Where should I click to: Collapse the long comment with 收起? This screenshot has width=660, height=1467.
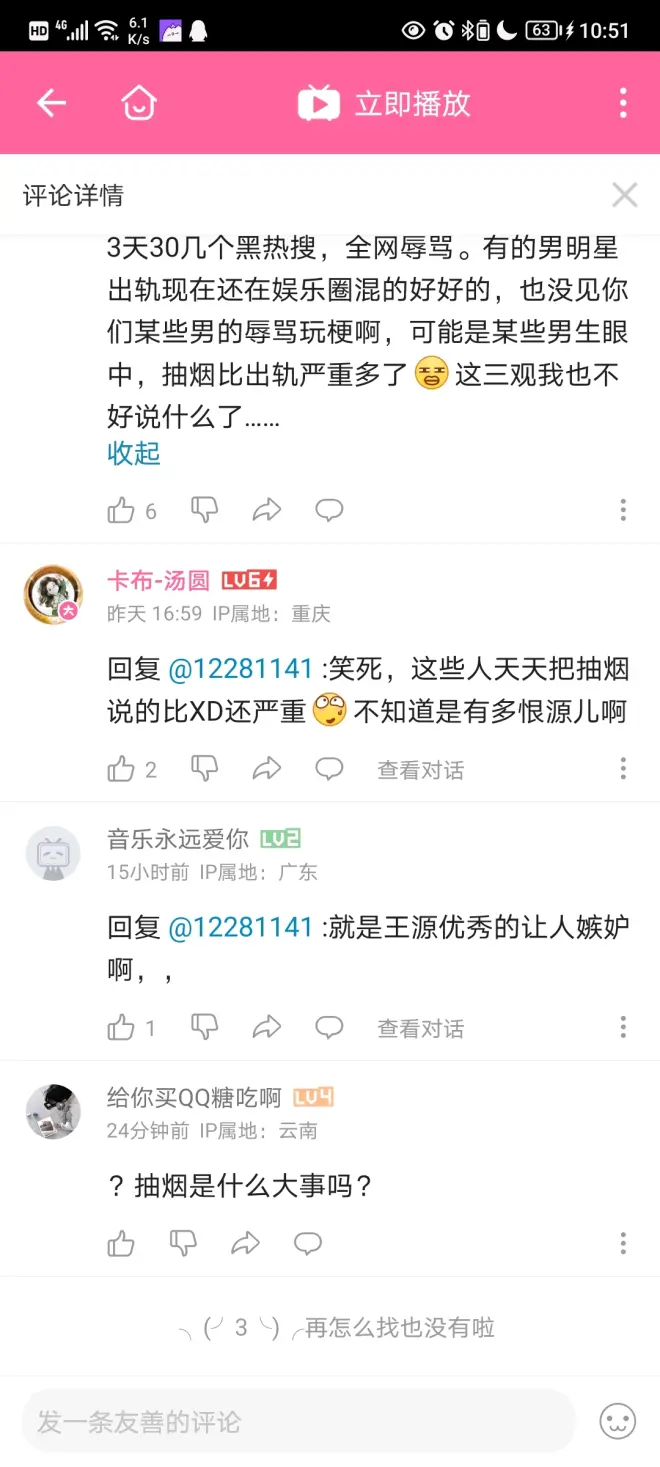click(134, 453)
